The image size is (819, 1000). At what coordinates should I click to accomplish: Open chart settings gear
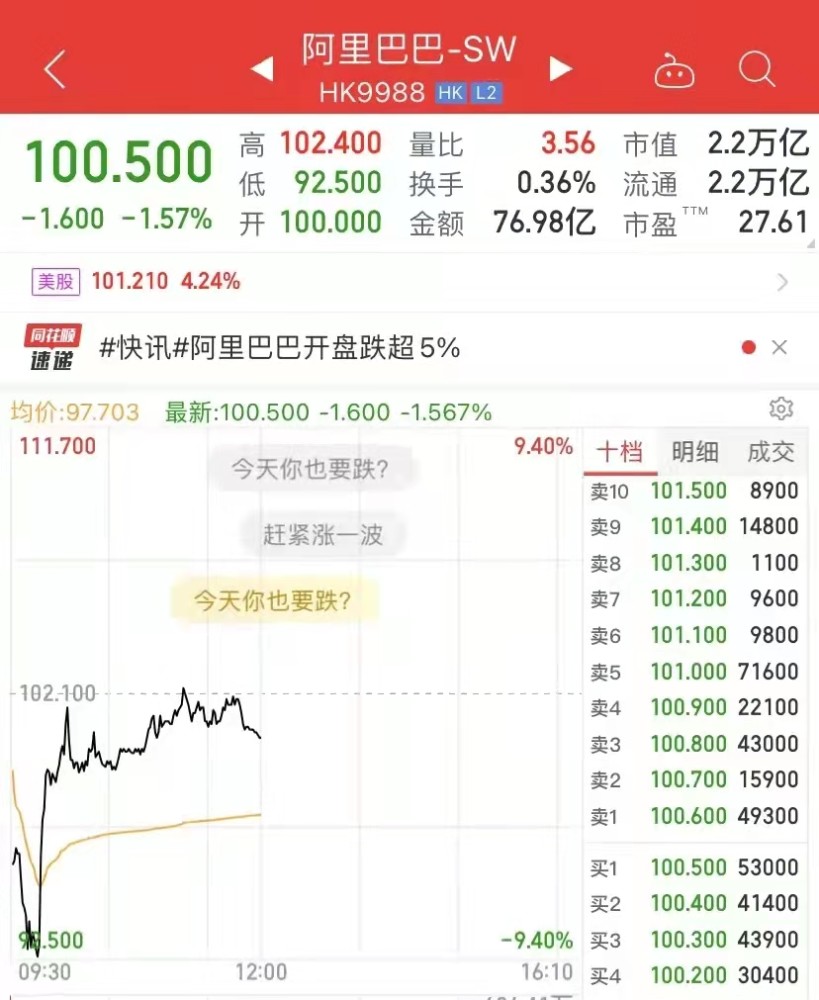point(781,409)
